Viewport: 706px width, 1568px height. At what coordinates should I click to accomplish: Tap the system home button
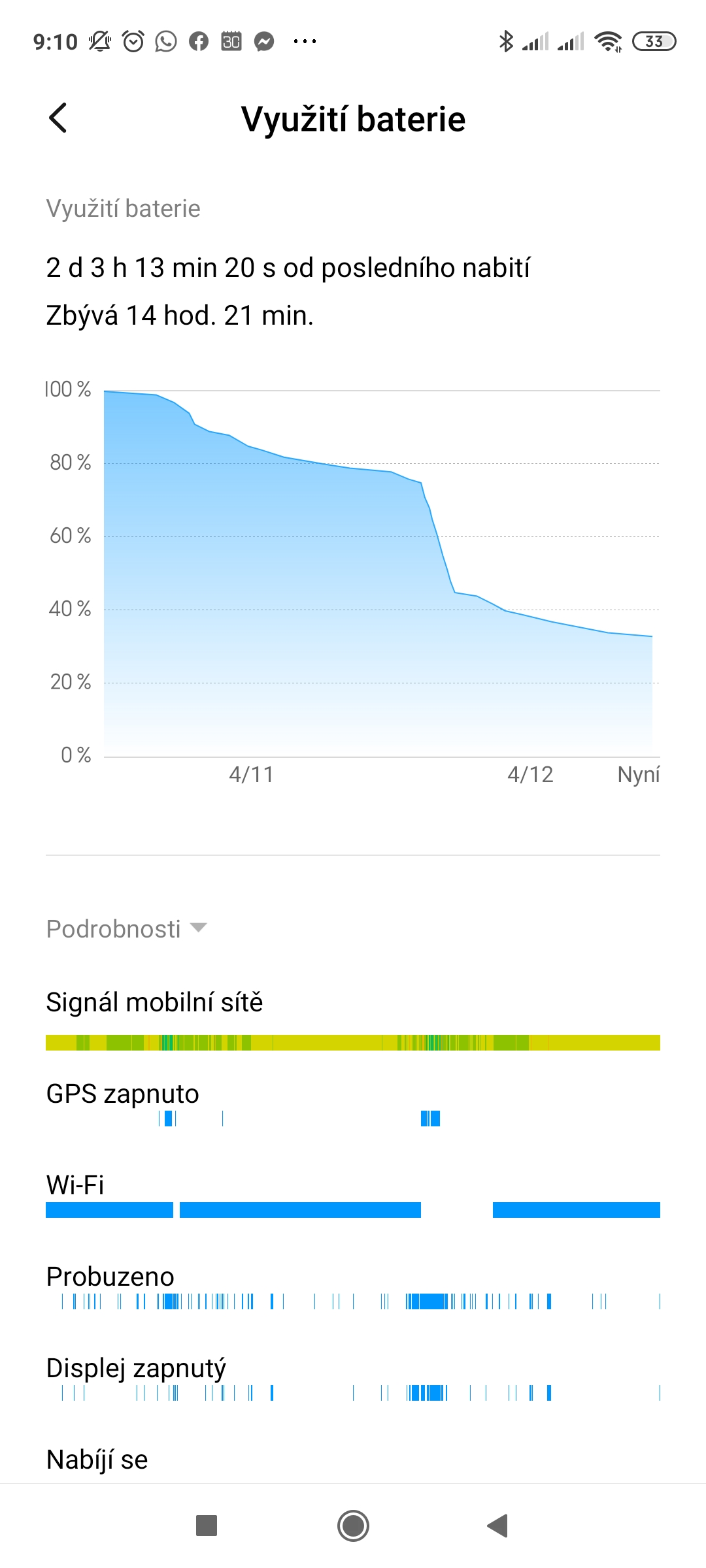pyautogui.click(x=353, y=1526)
